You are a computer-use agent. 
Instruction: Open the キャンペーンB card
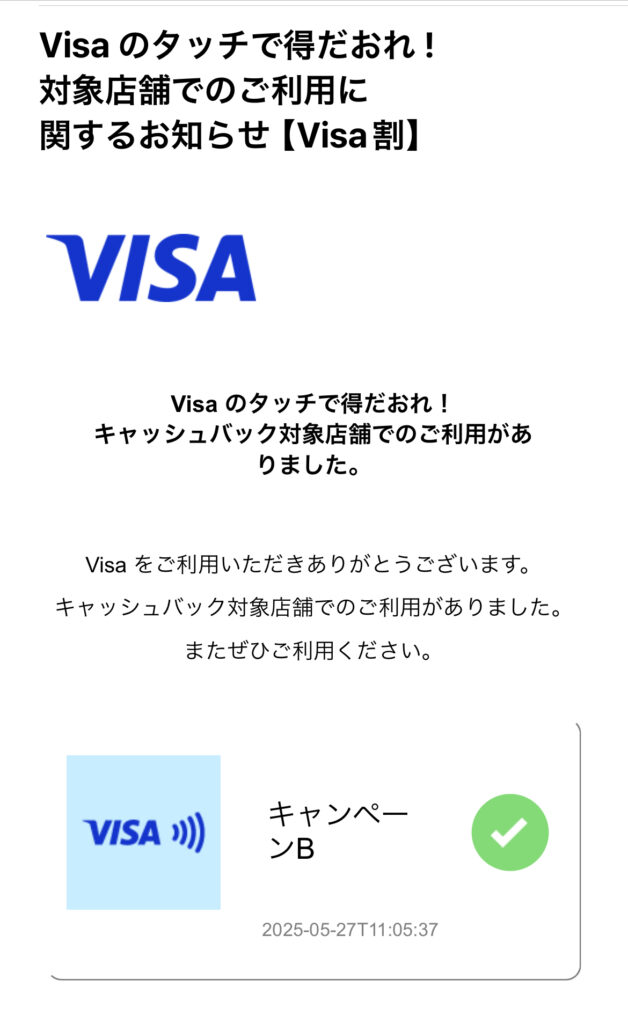(x=315, y=850)
